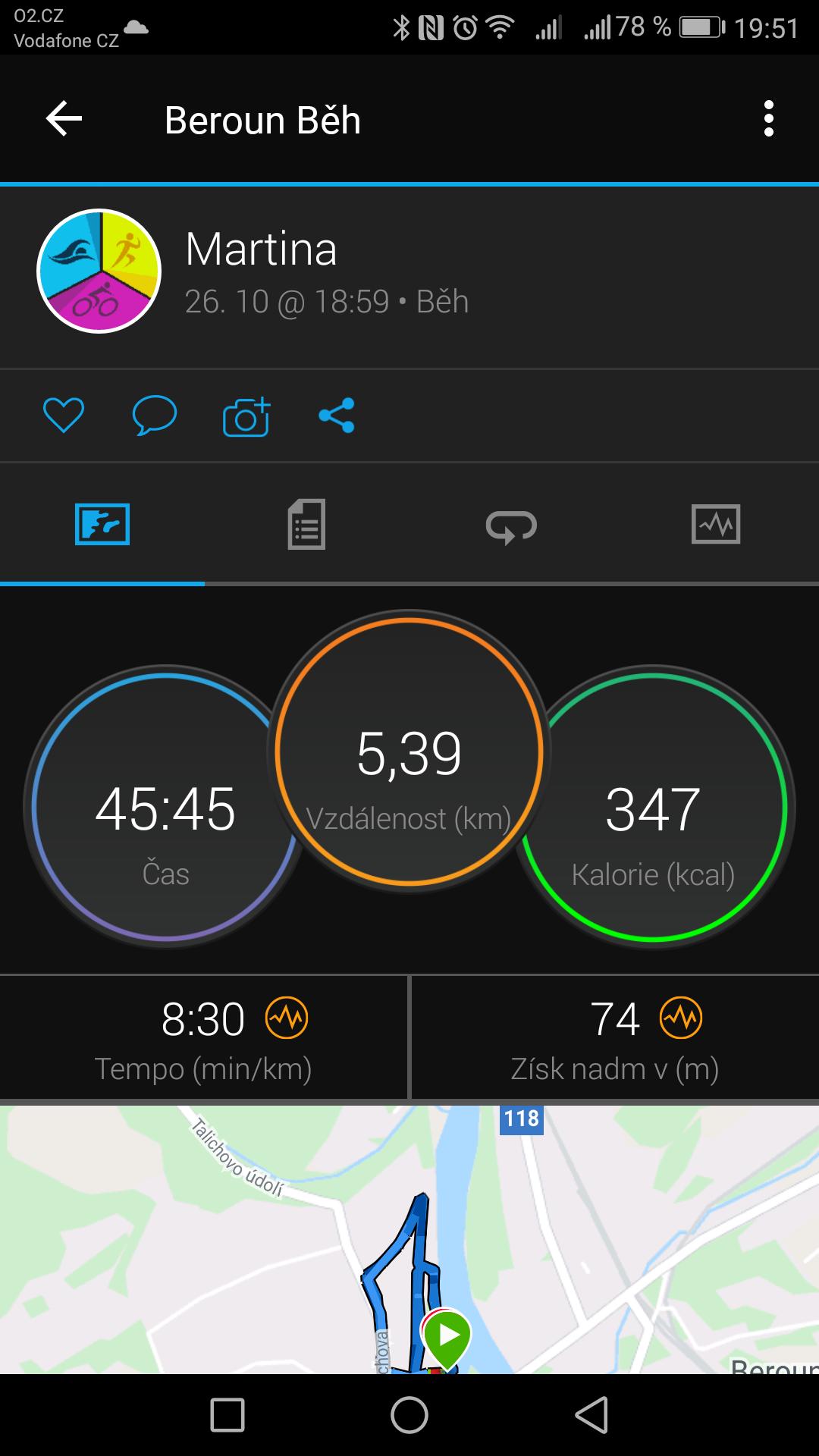
Task: Open the comment bubble
Action: click(155, 416)
